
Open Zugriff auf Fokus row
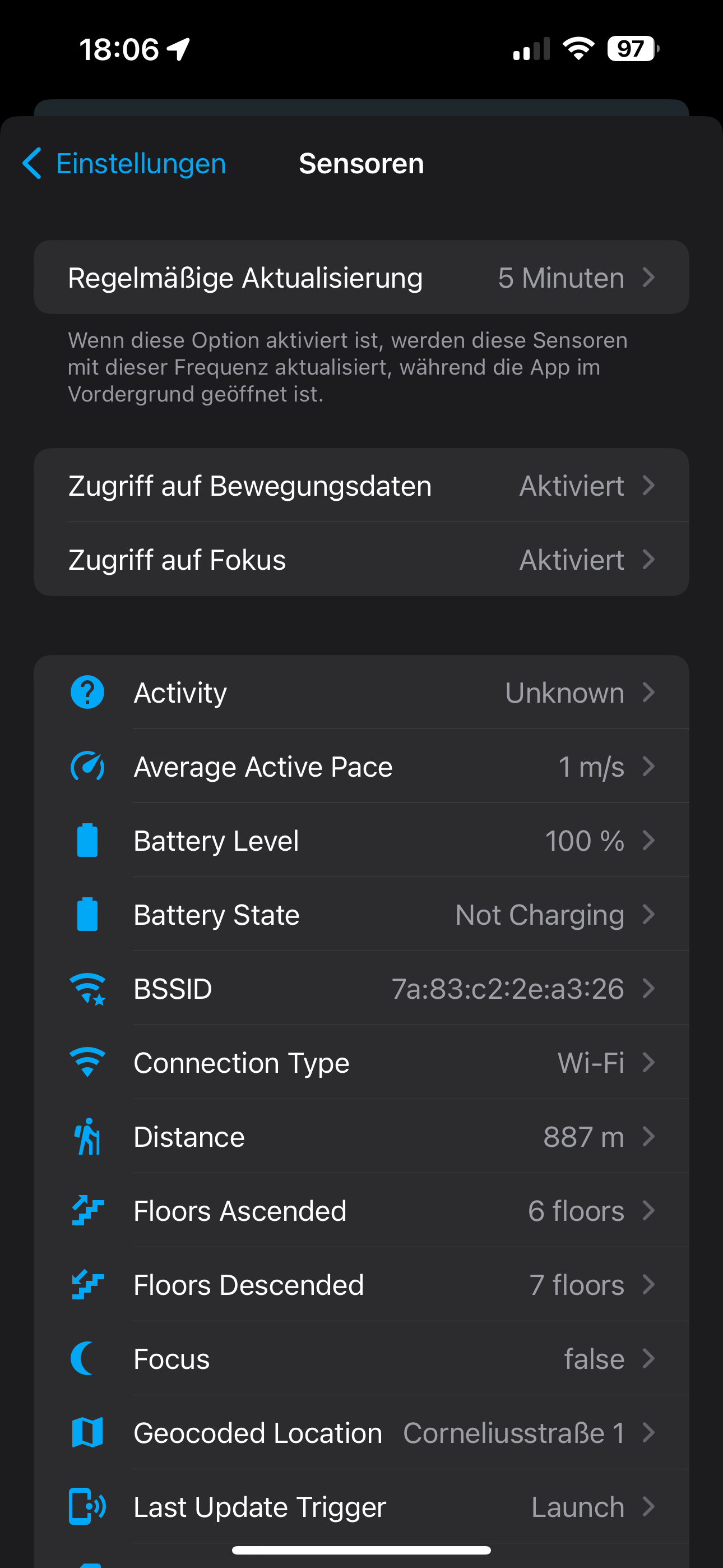[x=361, y=559]
